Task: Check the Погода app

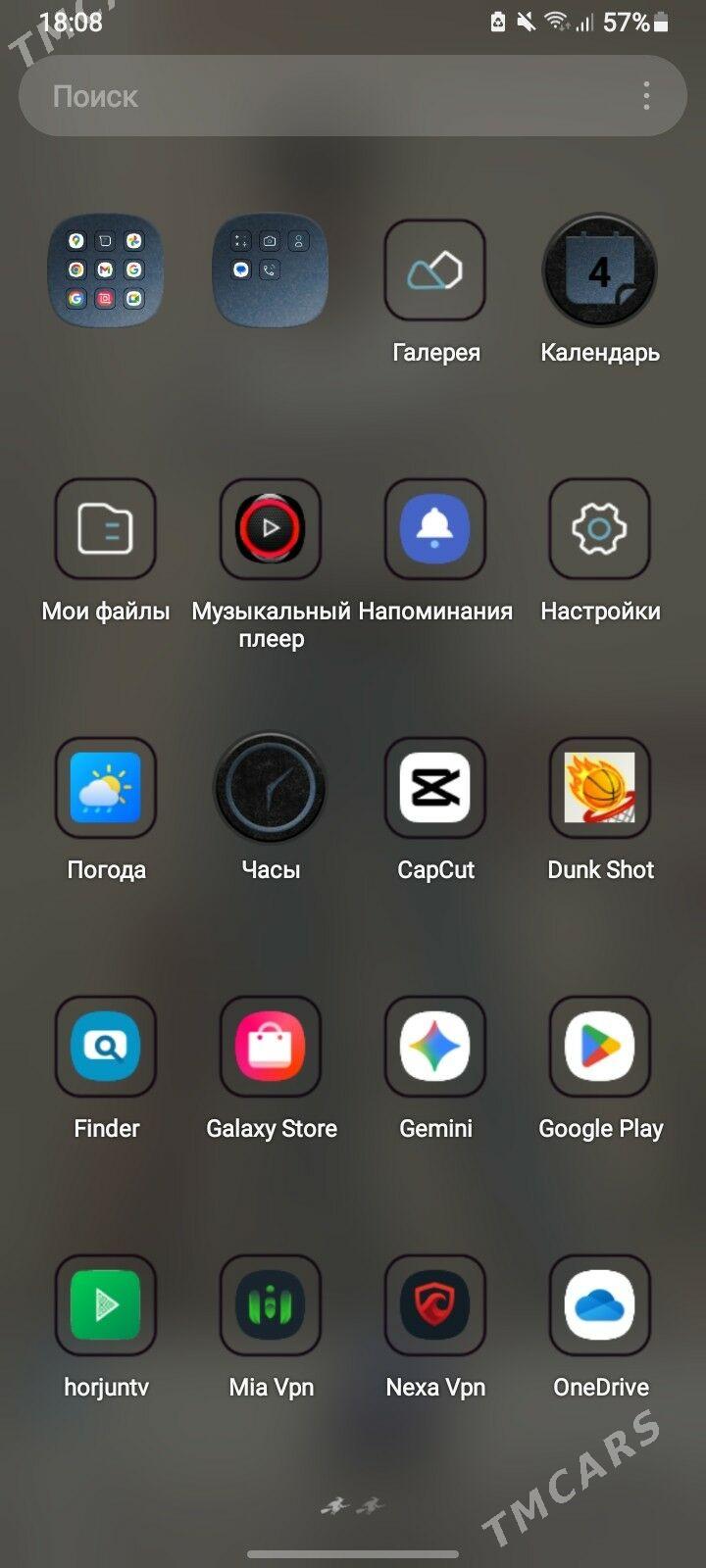Action: coord(106,788)
